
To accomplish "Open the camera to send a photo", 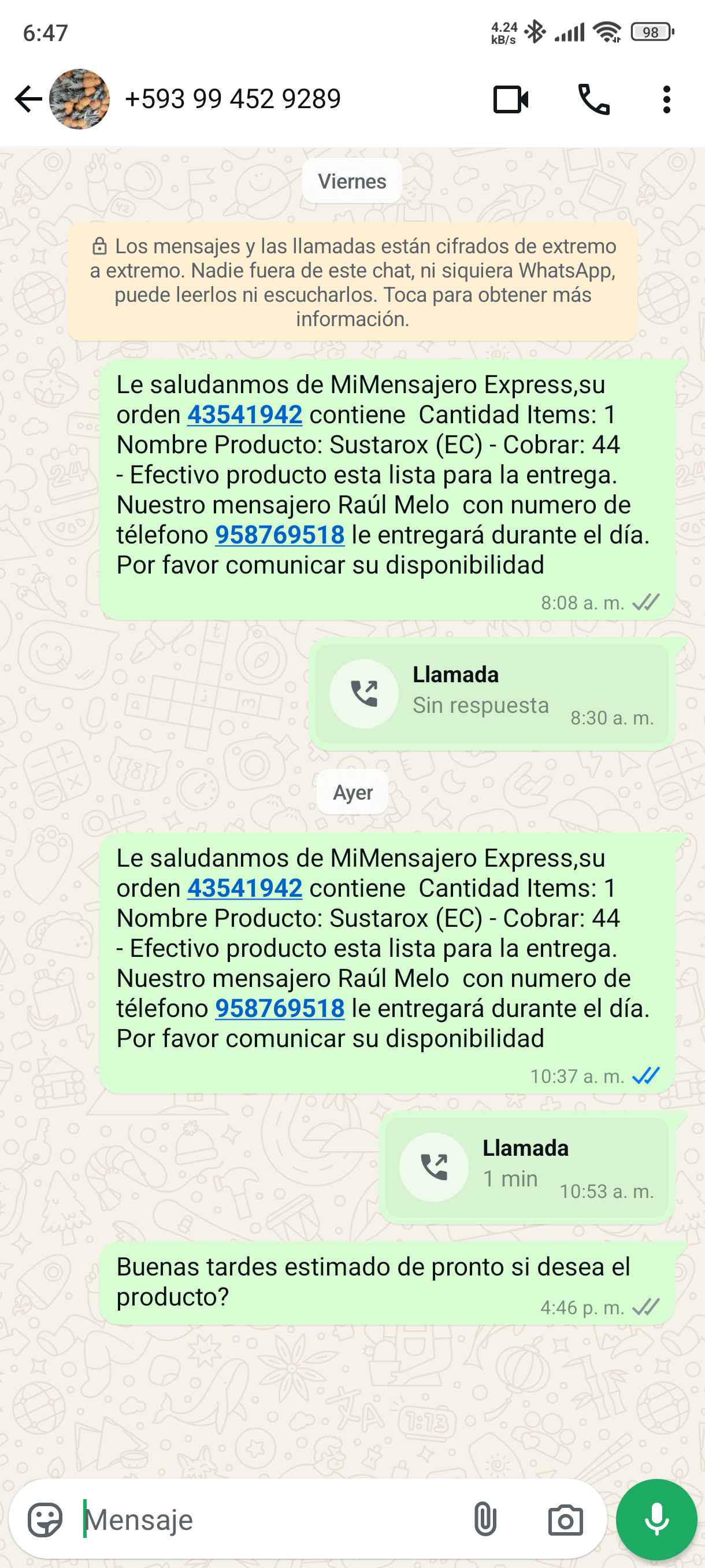I will coord(565,1520).
